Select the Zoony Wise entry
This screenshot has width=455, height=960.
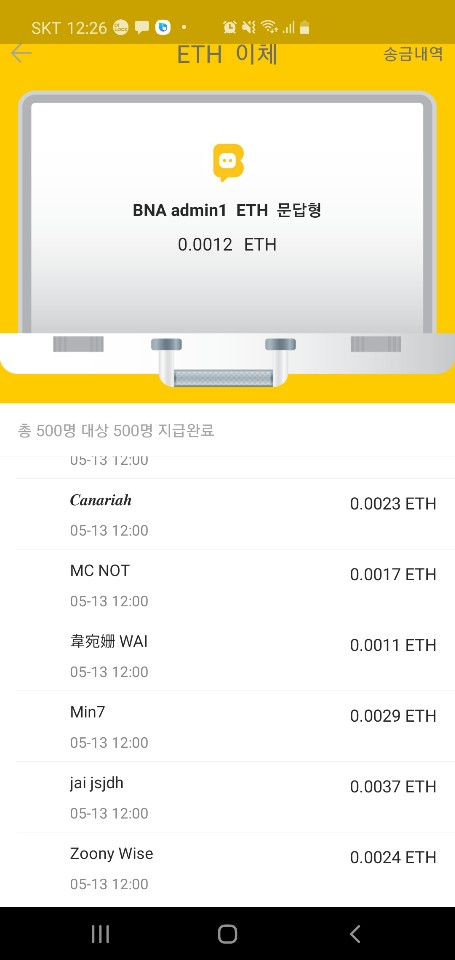click(x=235, y=868)
